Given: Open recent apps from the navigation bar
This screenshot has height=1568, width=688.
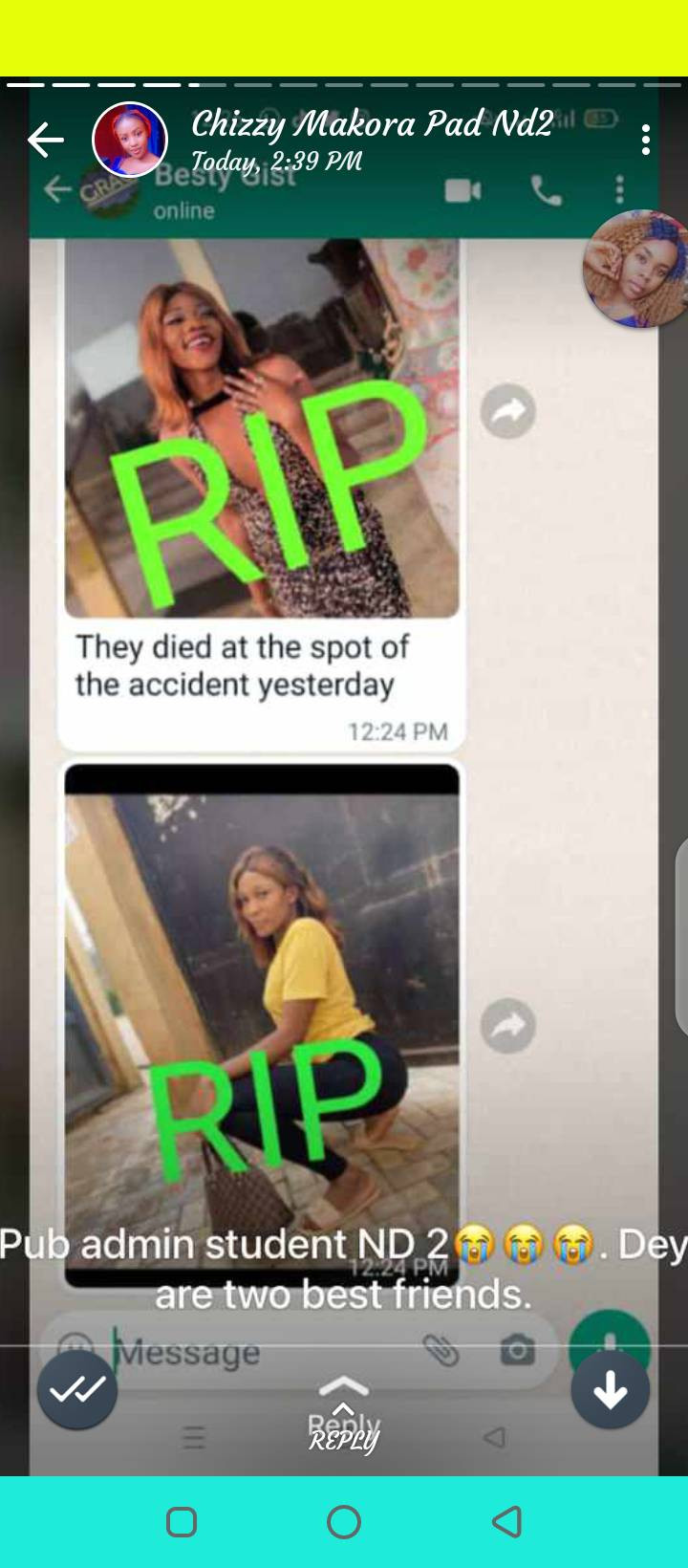Looking at the screenshot, I should 182,1521.
